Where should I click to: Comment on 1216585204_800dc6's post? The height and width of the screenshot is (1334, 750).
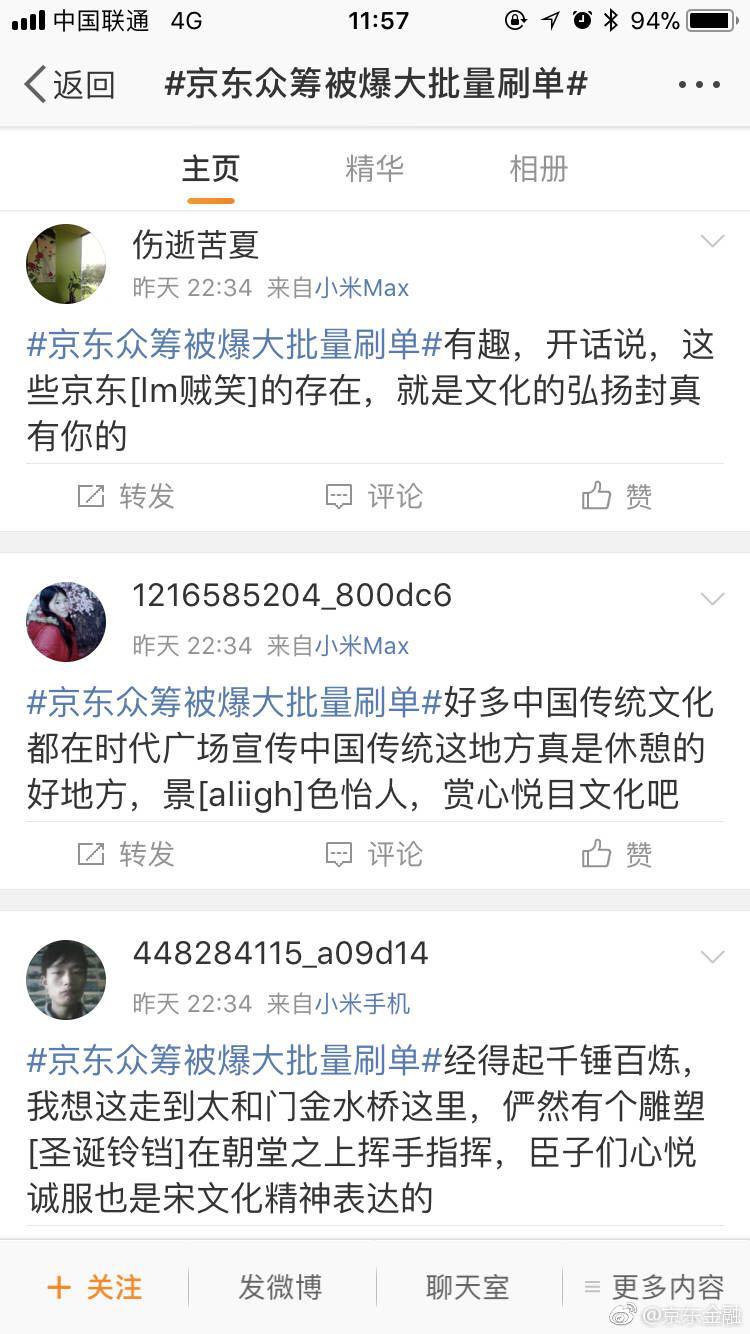click(x=375, y=854)
